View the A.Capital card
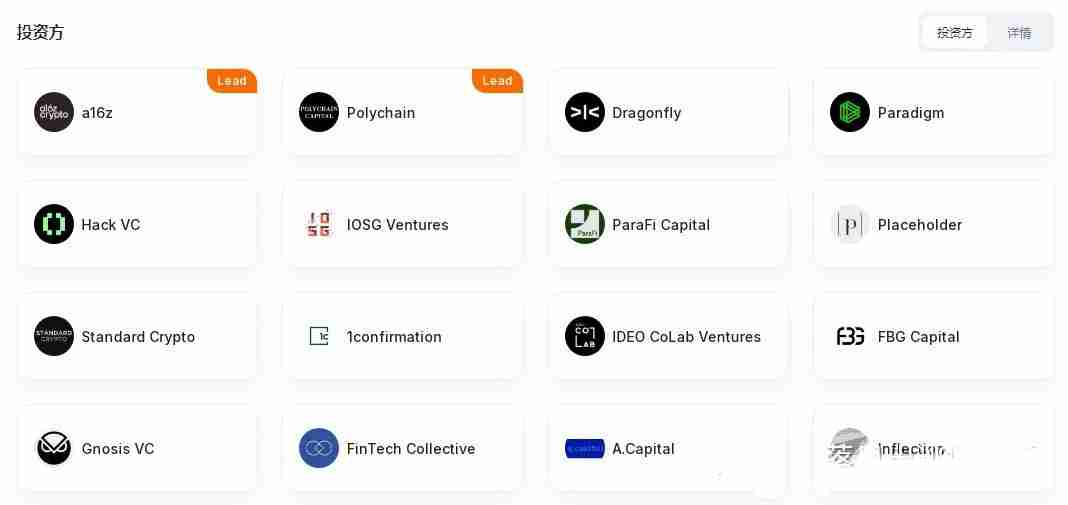The width and height of the screenshot is (1068, 505). tap(668, 449)
